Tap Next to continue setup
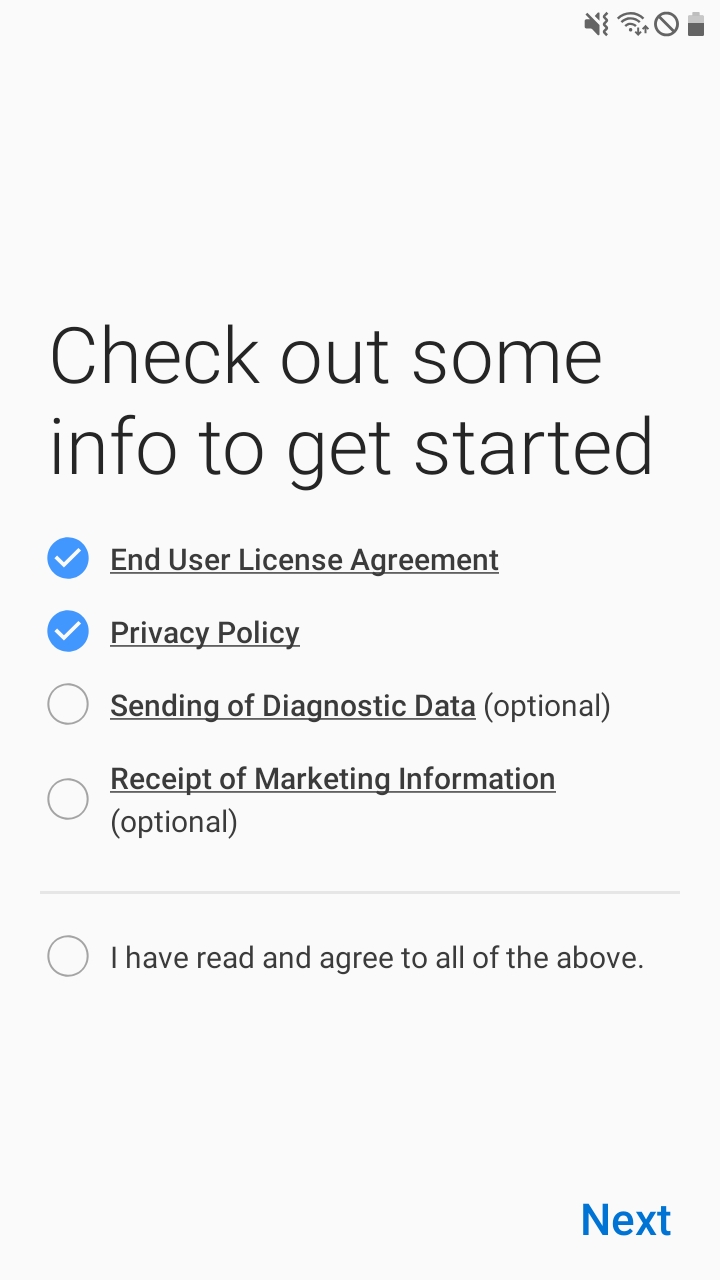720x1280 pixels. tap(626, 1220)
